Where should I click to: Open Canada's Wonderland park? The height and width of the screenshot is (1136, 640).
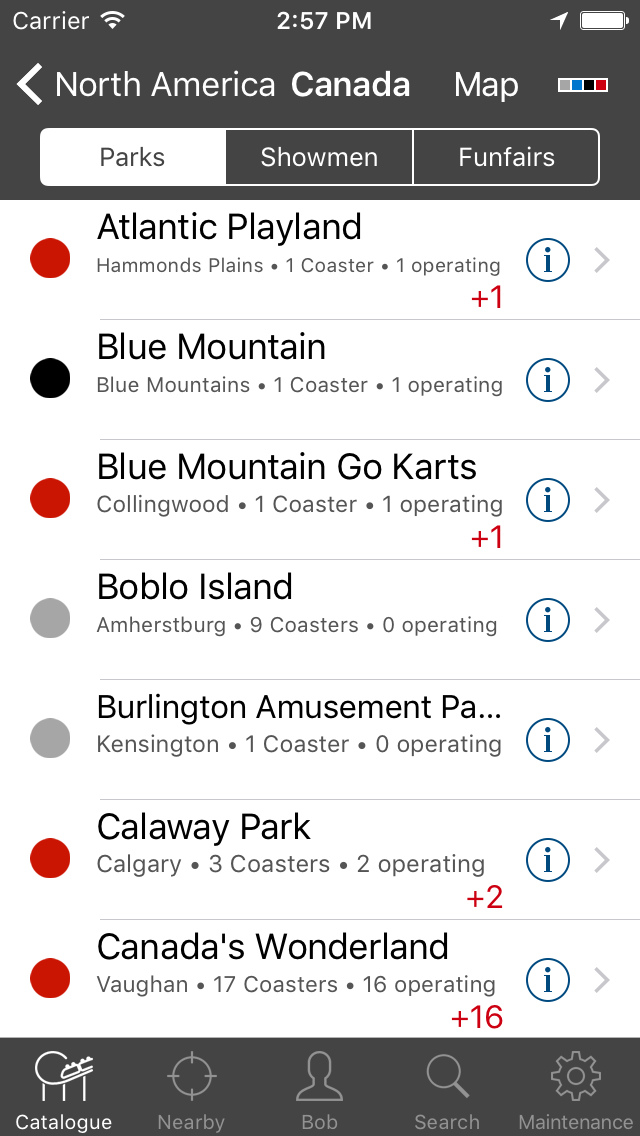[320, 980]
